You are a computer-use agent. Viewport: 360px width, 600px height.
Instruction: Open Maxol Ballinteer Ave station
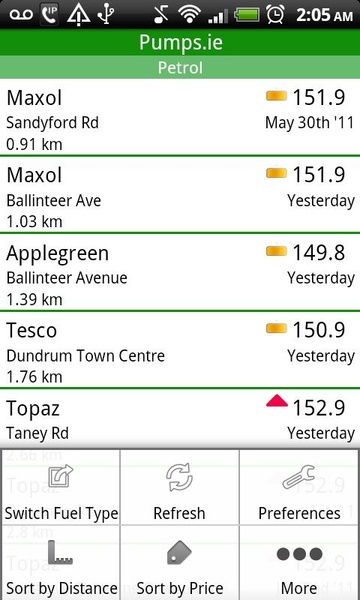click(180, 194)
